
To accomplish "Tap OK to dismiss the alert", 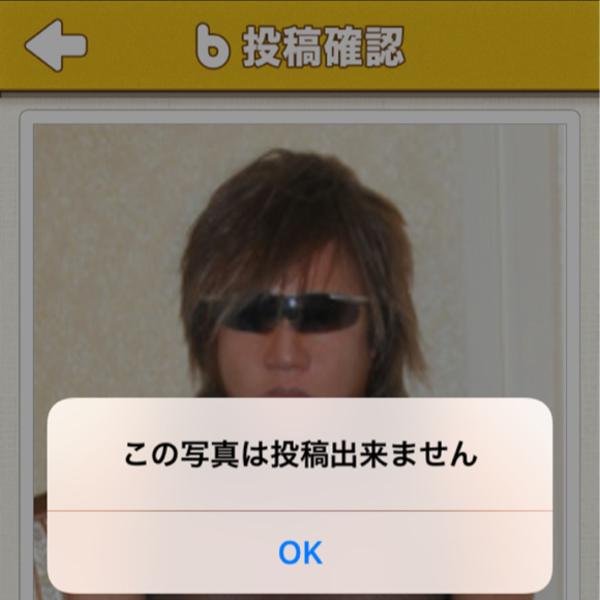I will 300,552.
